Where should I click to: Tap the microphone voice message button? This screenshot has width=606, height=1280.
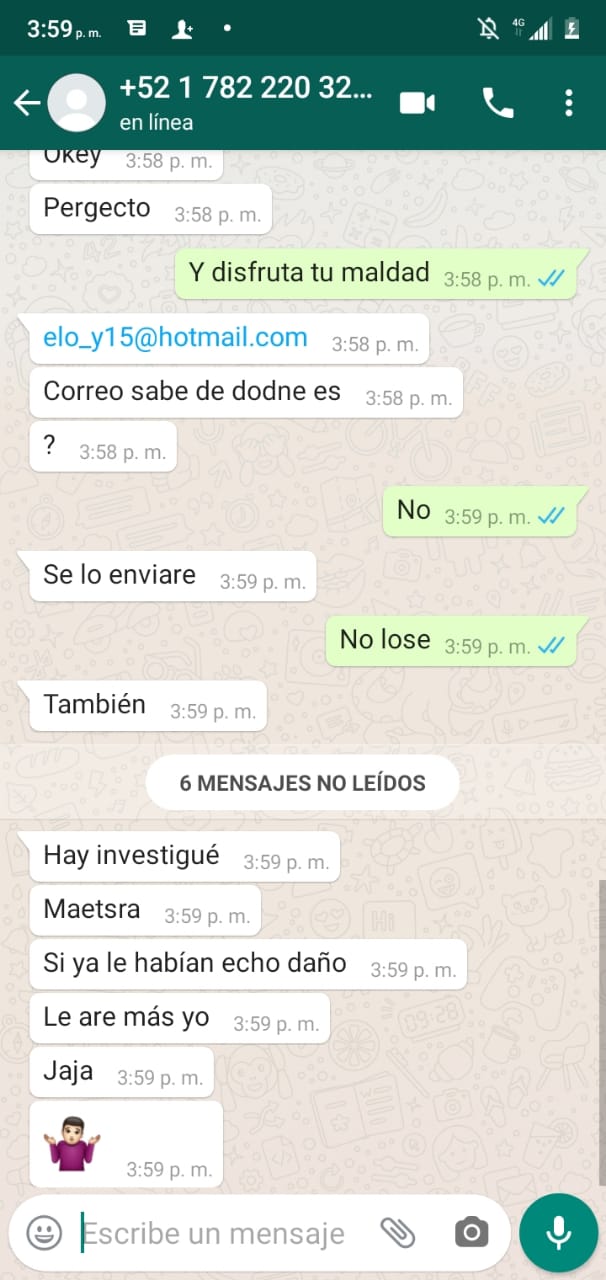pos(558,1233)
